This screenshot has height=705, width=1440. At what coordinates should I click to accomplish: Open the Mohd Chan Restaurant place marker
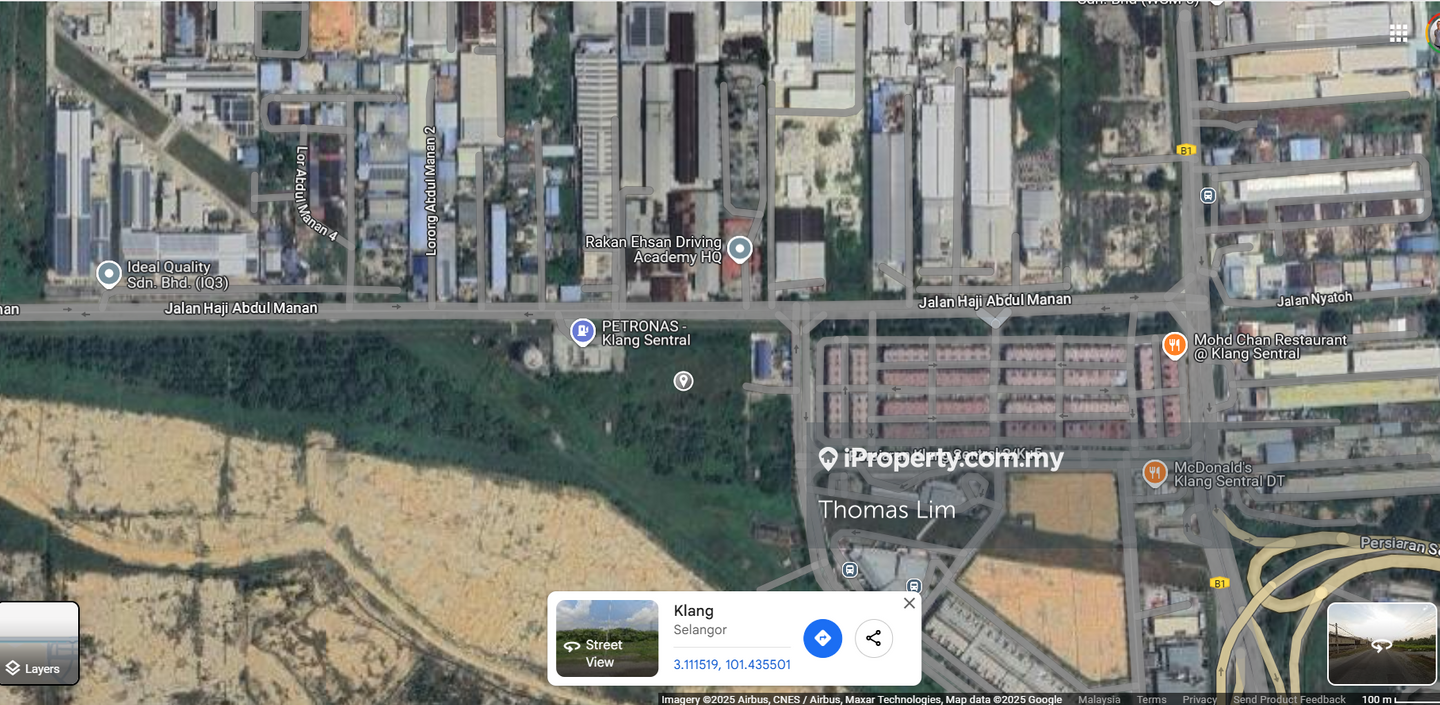click(x=1174, y=346)
